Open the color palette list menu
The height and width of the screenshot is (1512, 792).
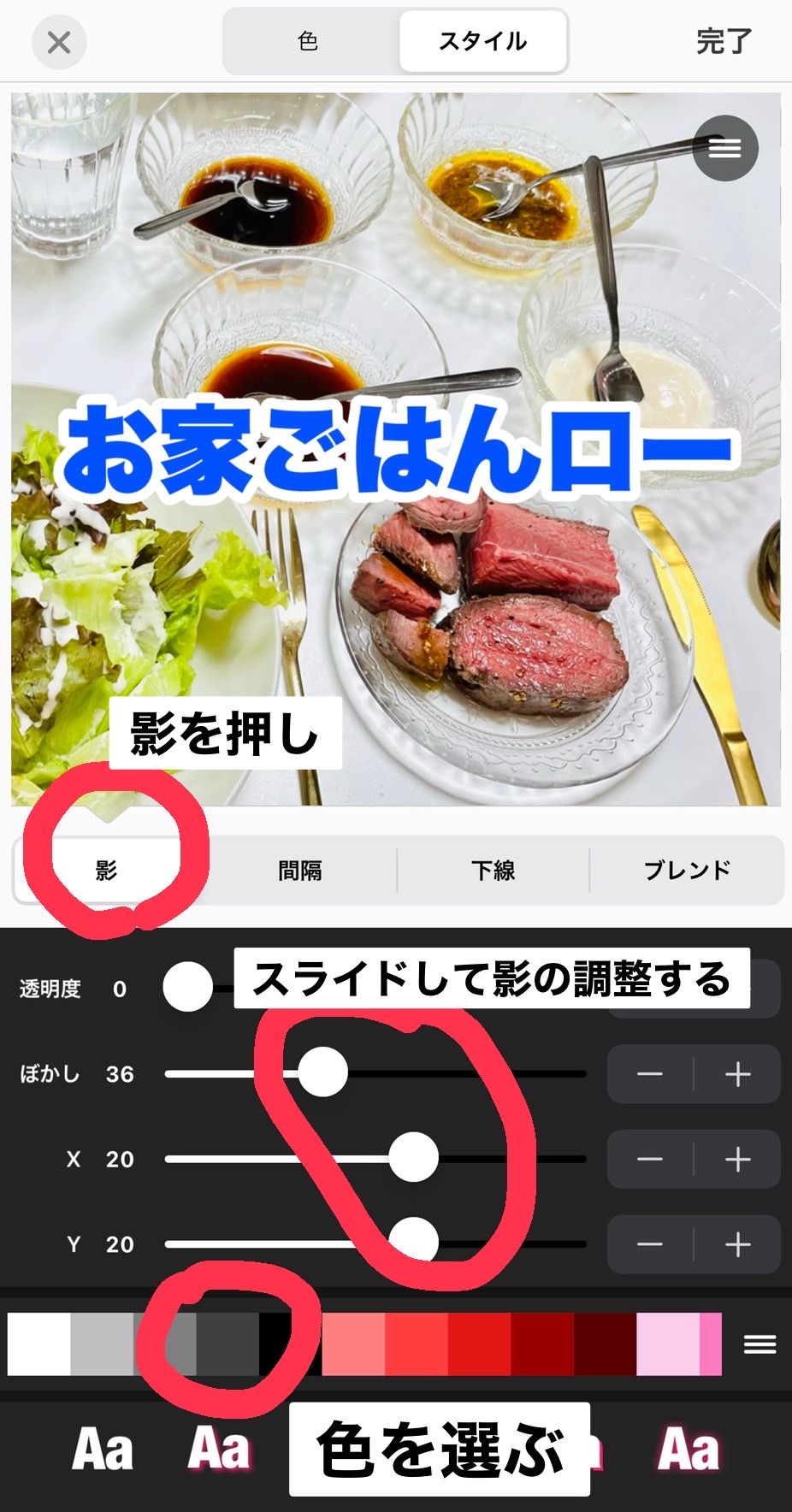click(759, 1344)
